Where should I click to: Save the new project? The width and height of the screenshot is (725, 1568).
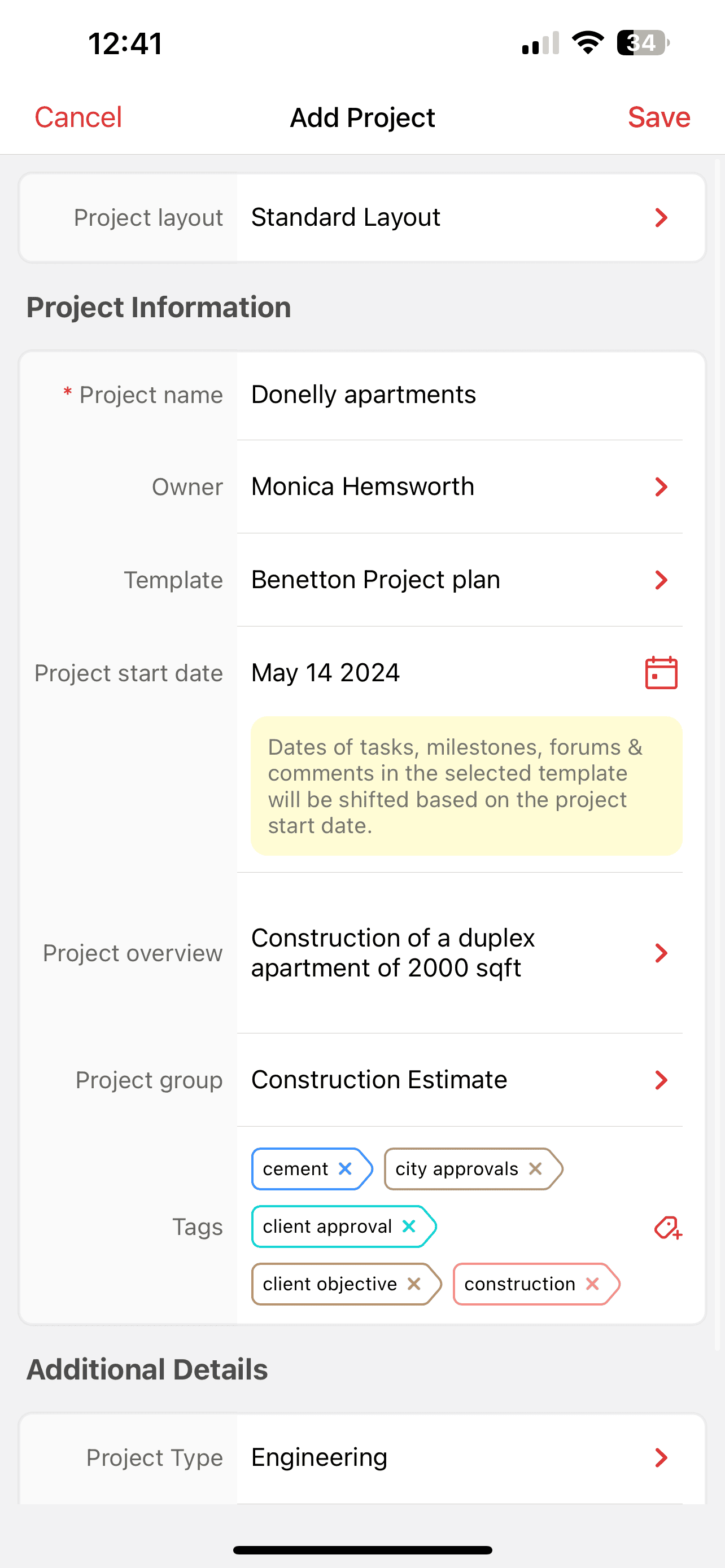[658, 117]
